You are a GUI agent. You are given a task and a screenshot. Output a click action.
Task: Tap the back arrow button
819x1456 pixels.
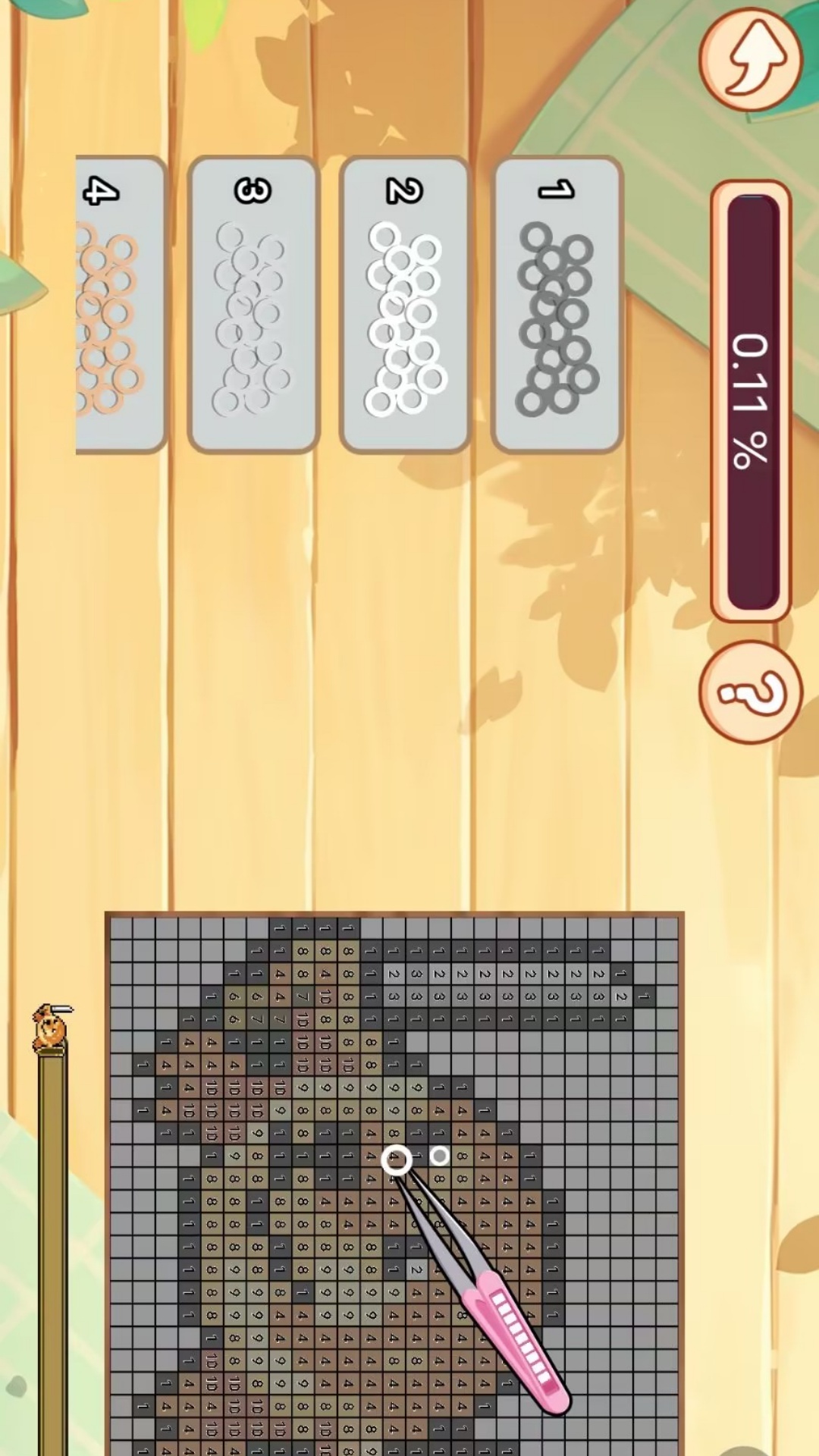click(x=749, y=59)
